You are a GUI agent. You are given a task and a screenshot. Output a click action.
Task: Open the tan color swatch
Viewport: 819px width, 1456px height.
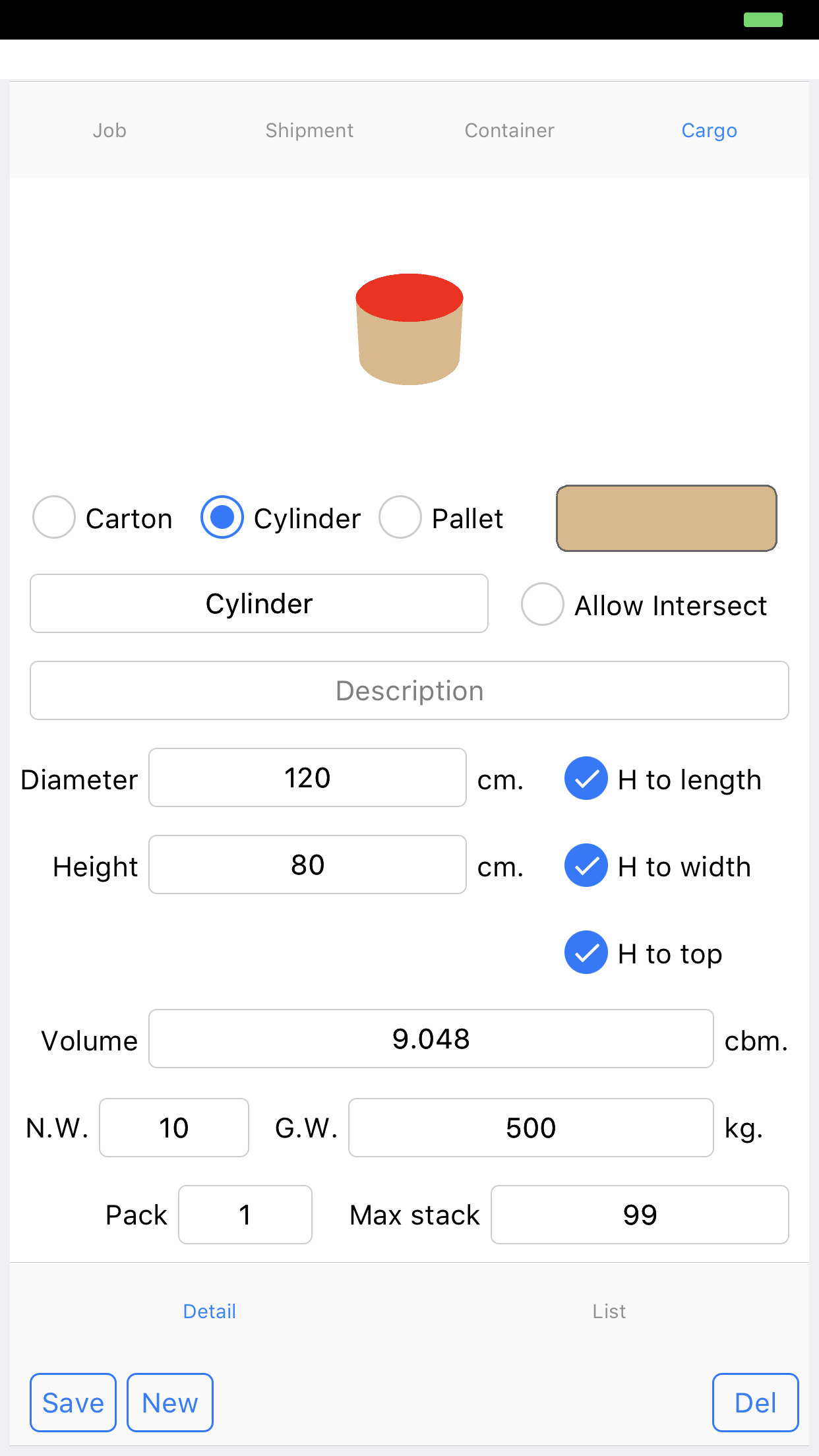click(666, 518)
